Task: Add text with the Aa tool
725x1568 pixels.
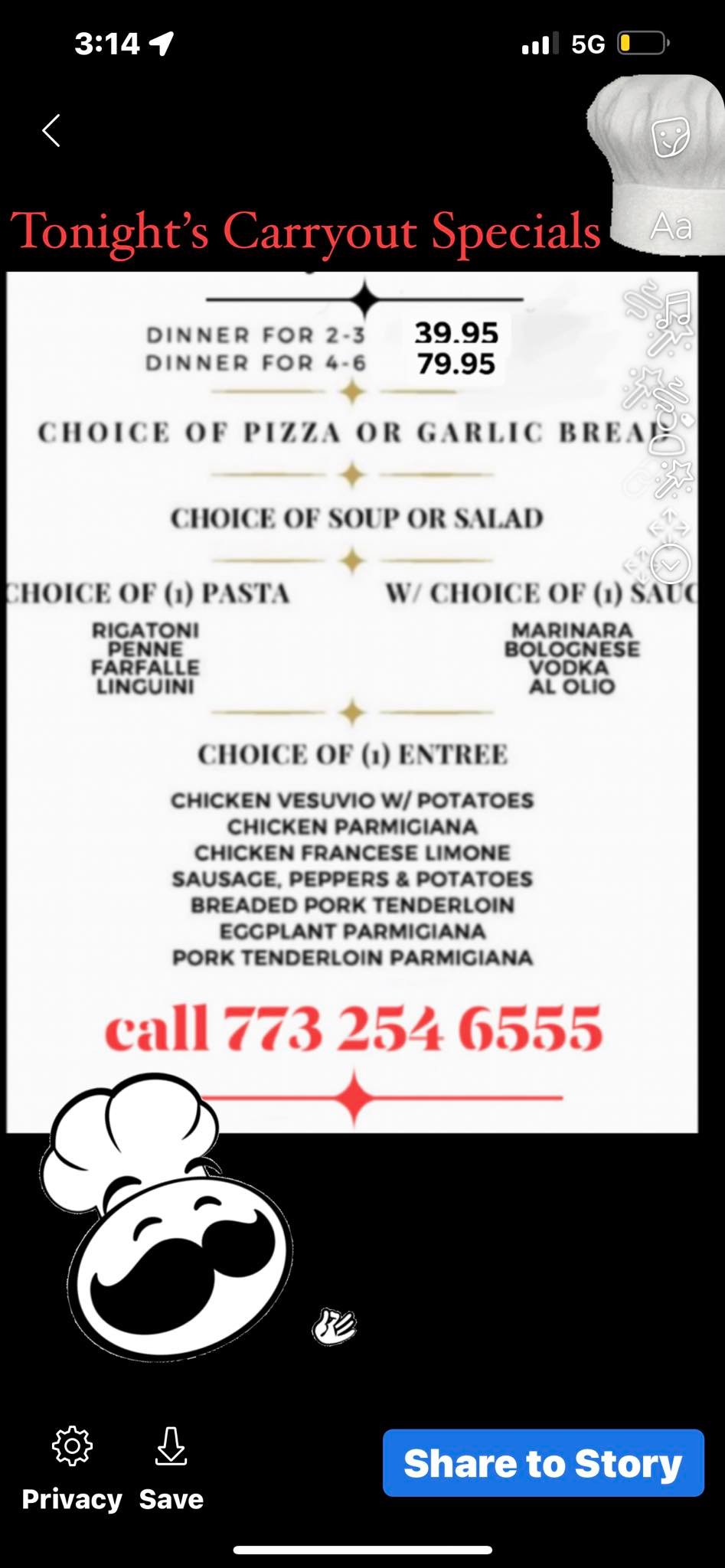Action: coord(671,227)
